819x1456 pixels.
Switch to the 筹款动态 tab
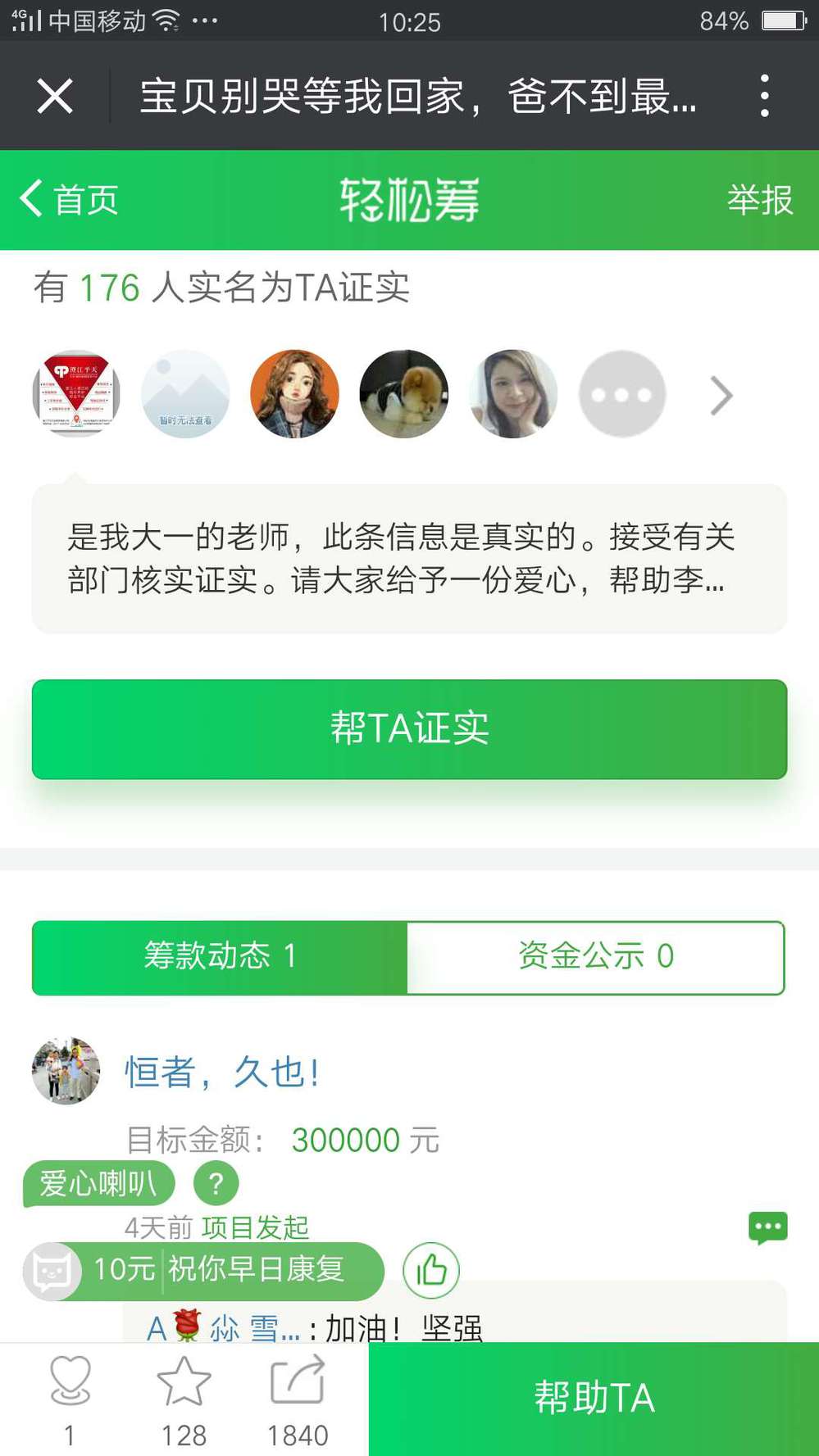pos(220,957)
